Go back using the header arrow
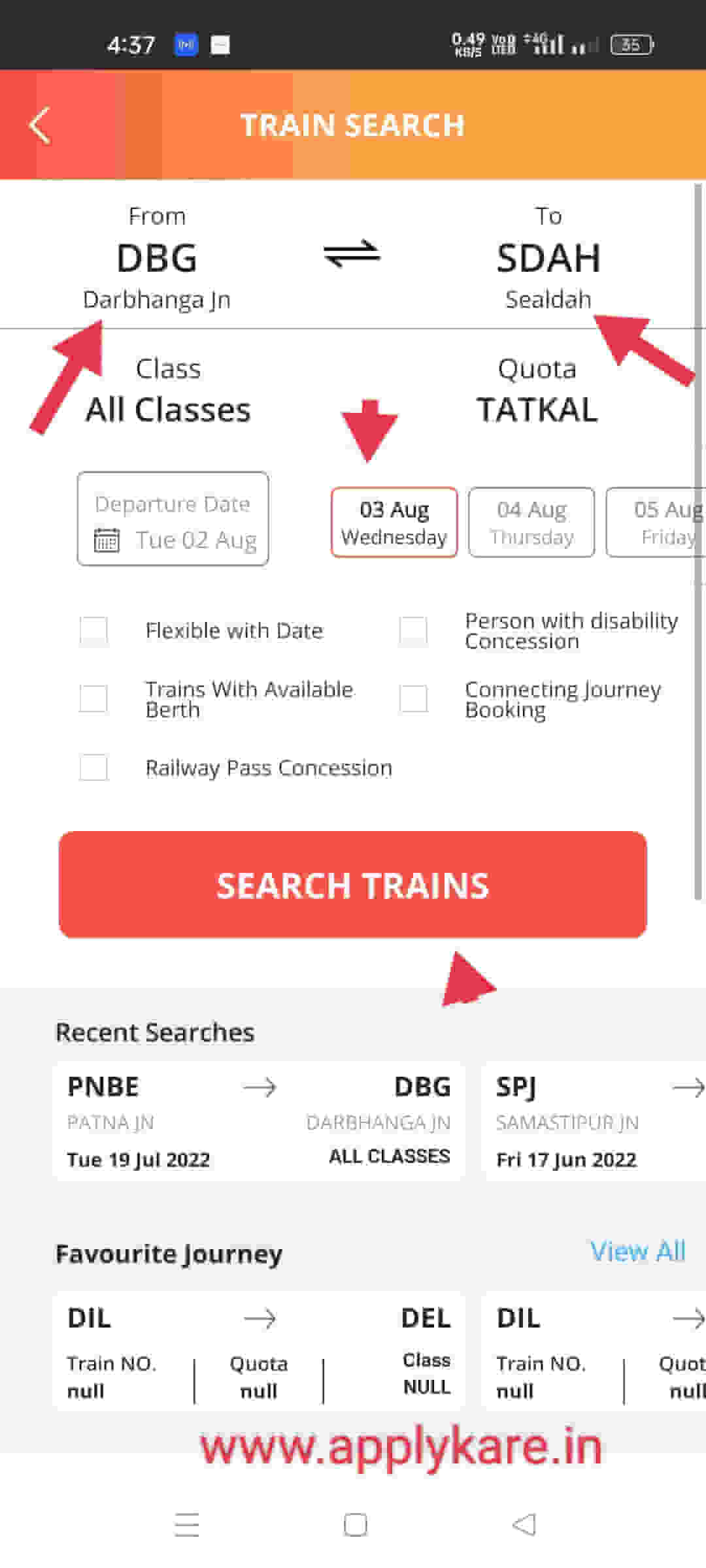This screenshot has height=1568, width=706. coord(41,125)
